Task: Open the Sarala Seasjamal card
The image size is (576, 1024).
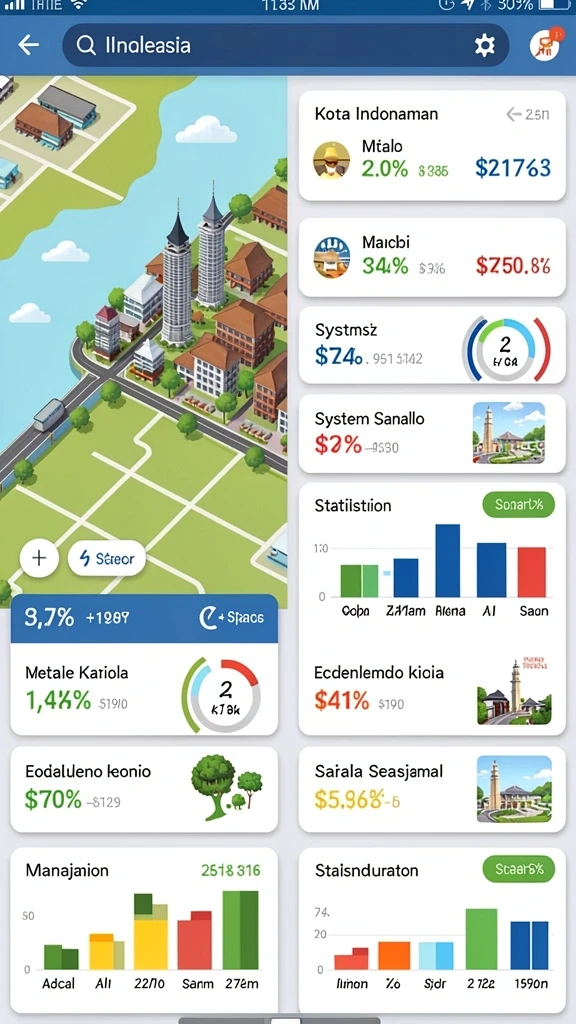Action: [x=432, y=789]
